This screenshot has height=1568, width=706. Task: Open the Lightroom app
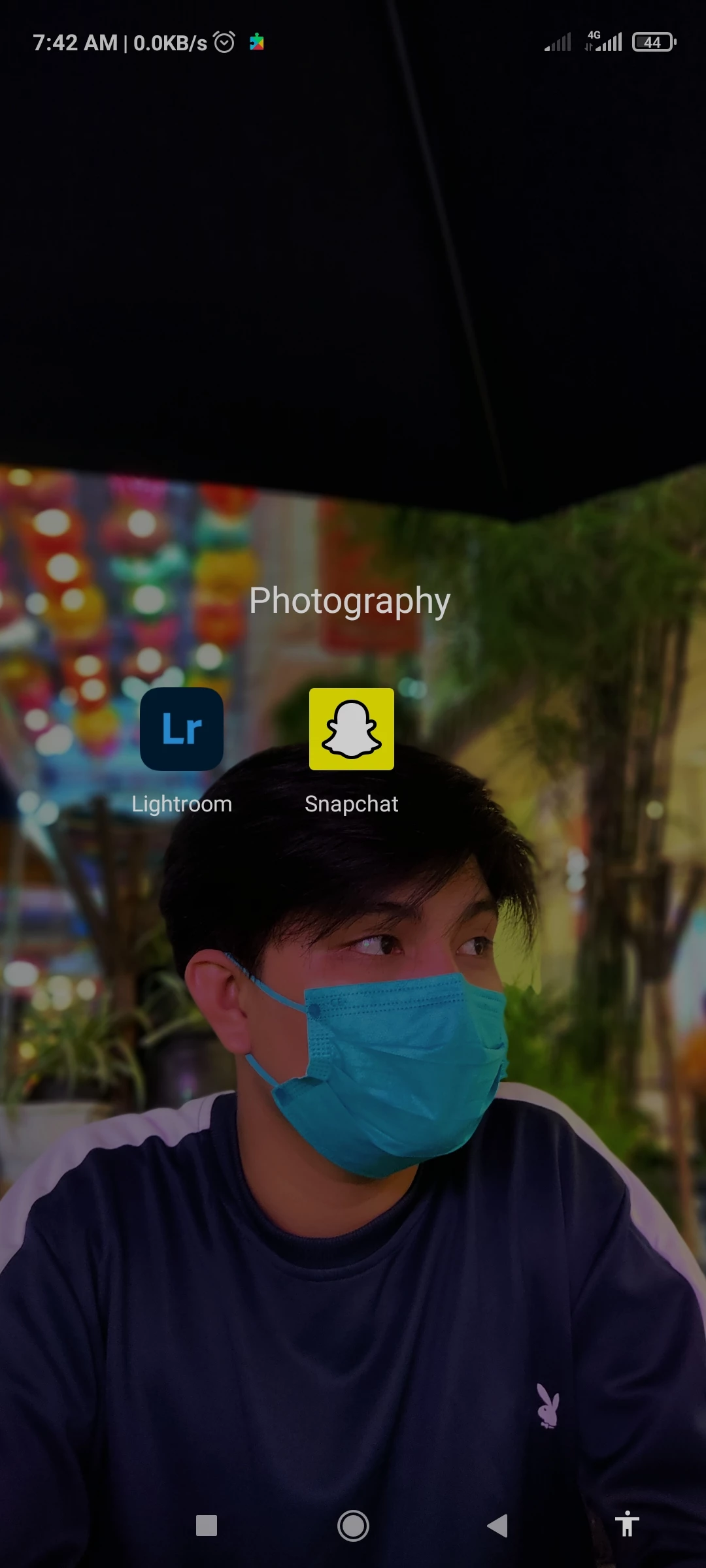coord(182,729)
